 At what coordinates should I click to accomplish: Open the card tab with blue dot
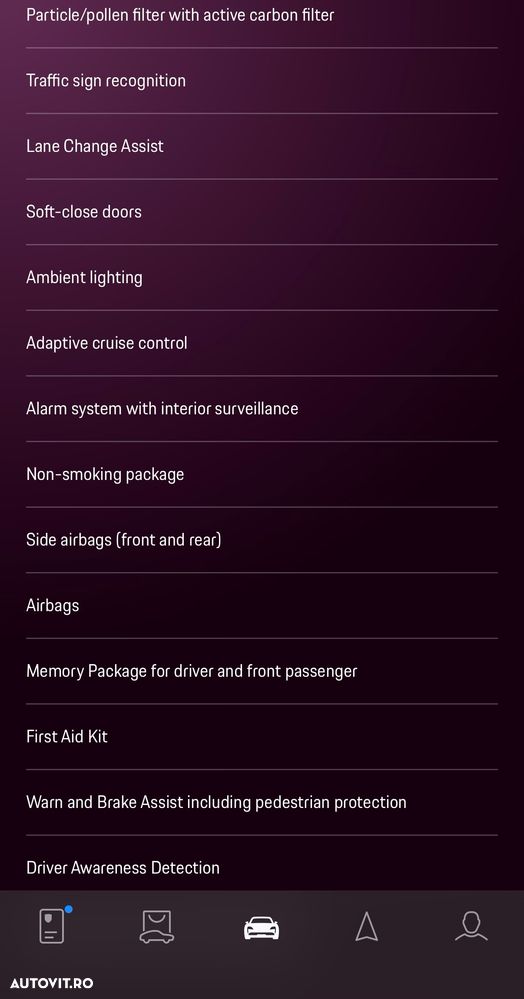click(52, 926)
